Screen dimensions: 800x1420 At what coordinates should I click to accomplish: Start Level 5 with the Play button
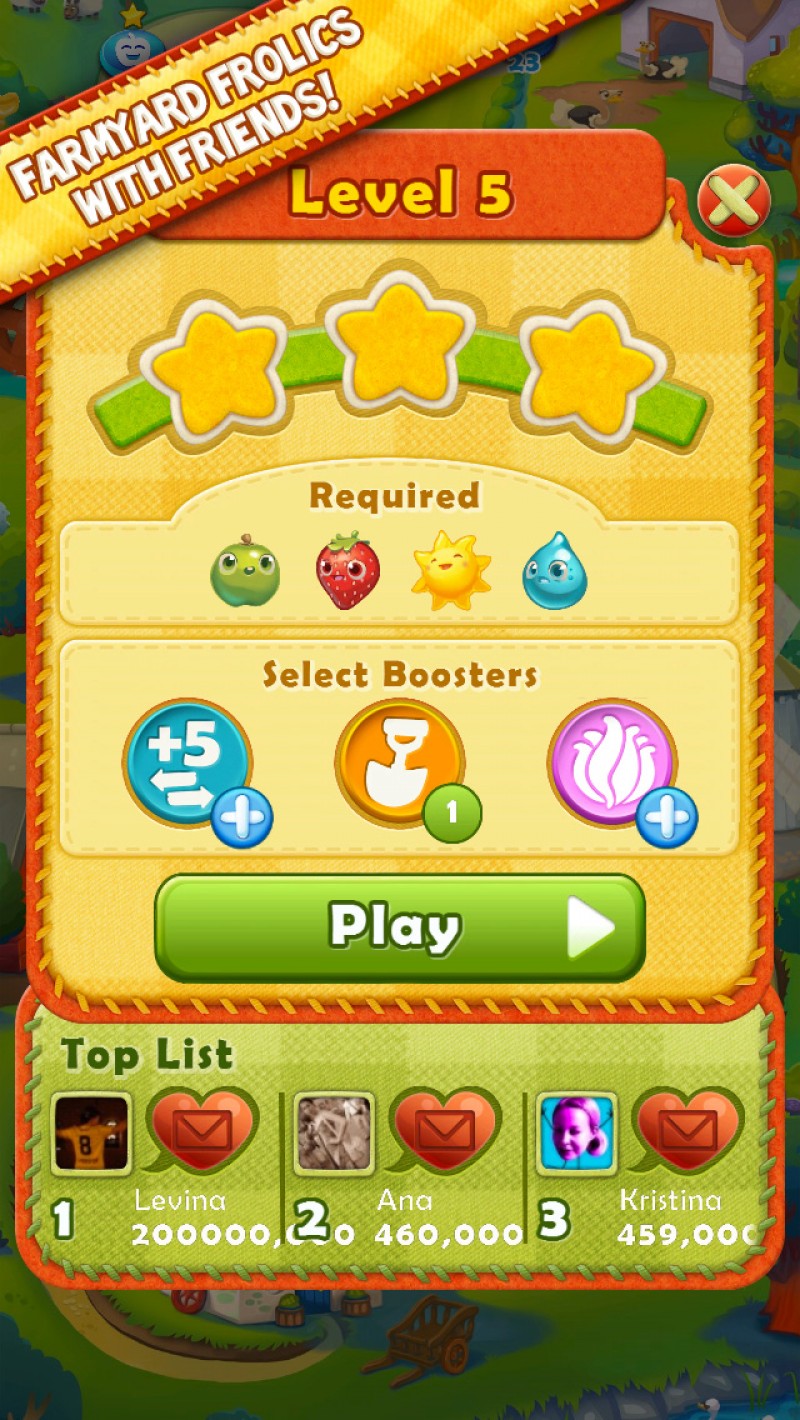pyautogui.click(x=400, y=928)
